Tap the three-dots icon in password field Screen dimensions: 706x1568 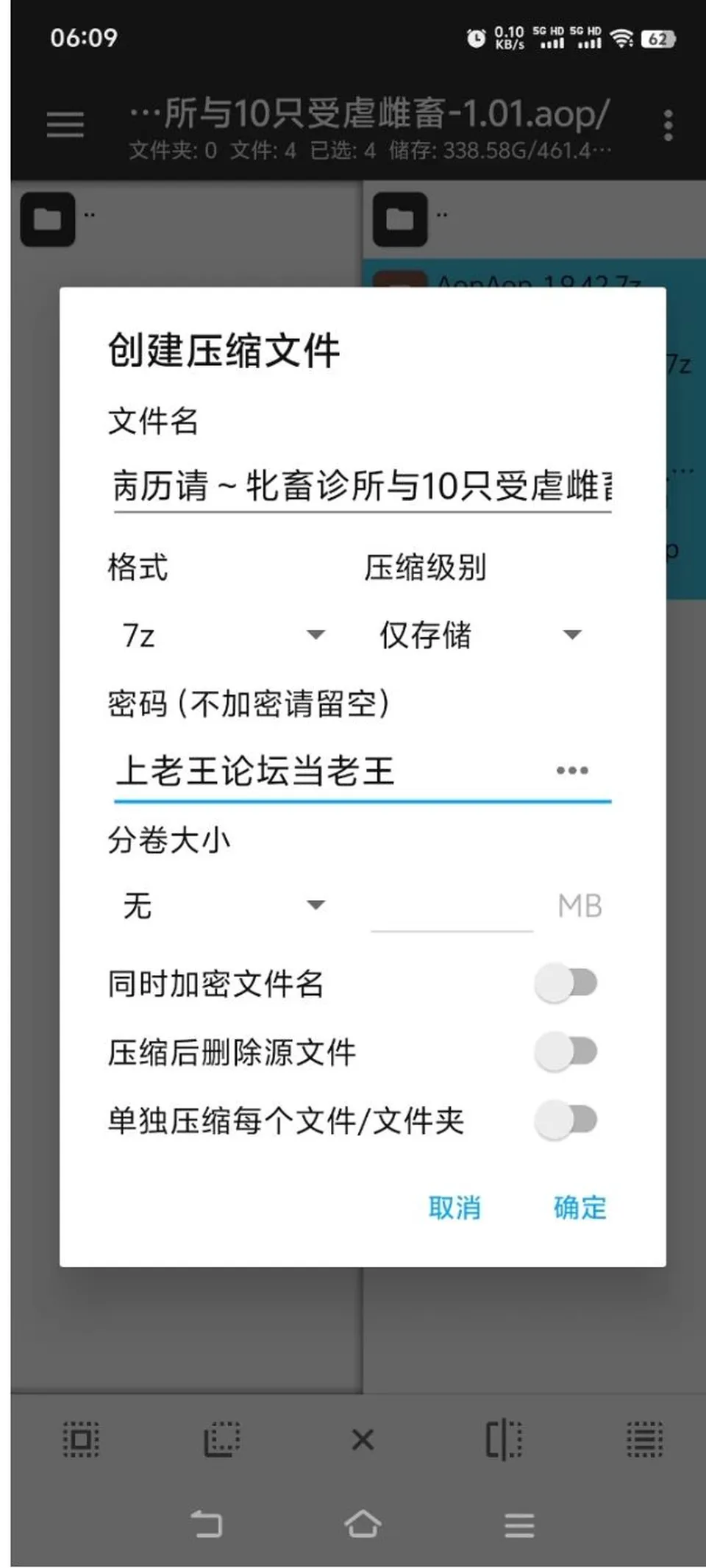pos(572,770)
